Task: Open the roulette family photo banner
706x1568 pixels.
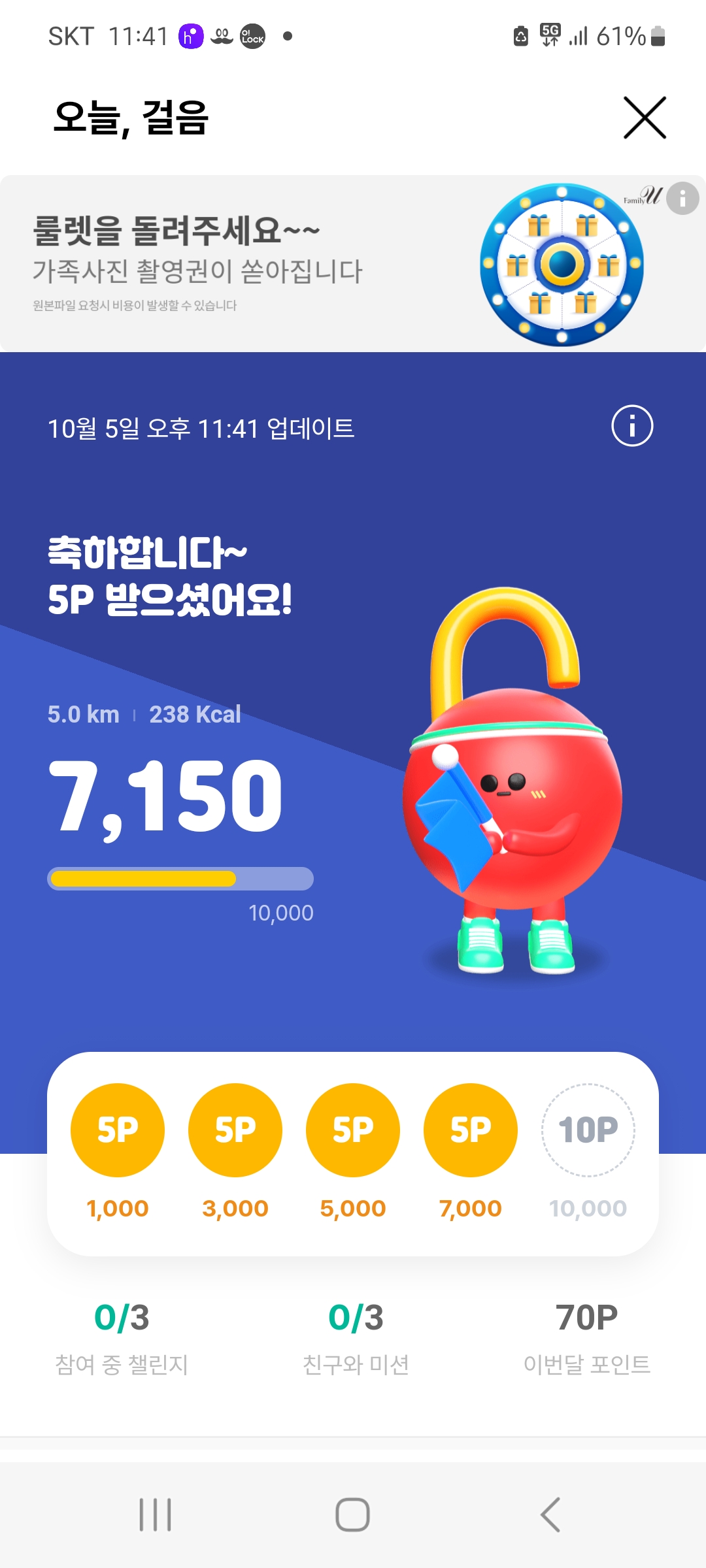Action: tap(353, 264)
